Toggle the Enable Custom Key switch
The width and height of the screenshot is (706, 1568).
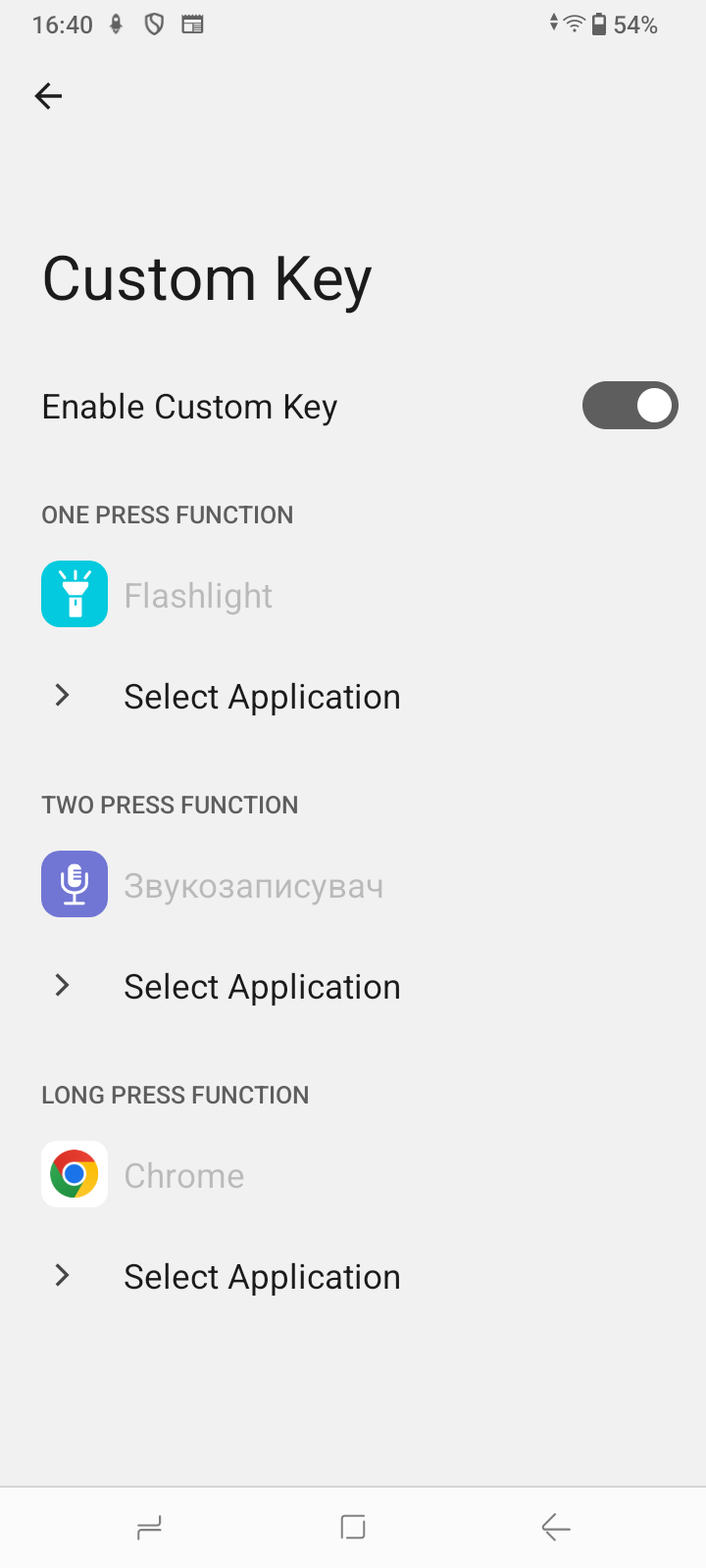tap(630, 406)
